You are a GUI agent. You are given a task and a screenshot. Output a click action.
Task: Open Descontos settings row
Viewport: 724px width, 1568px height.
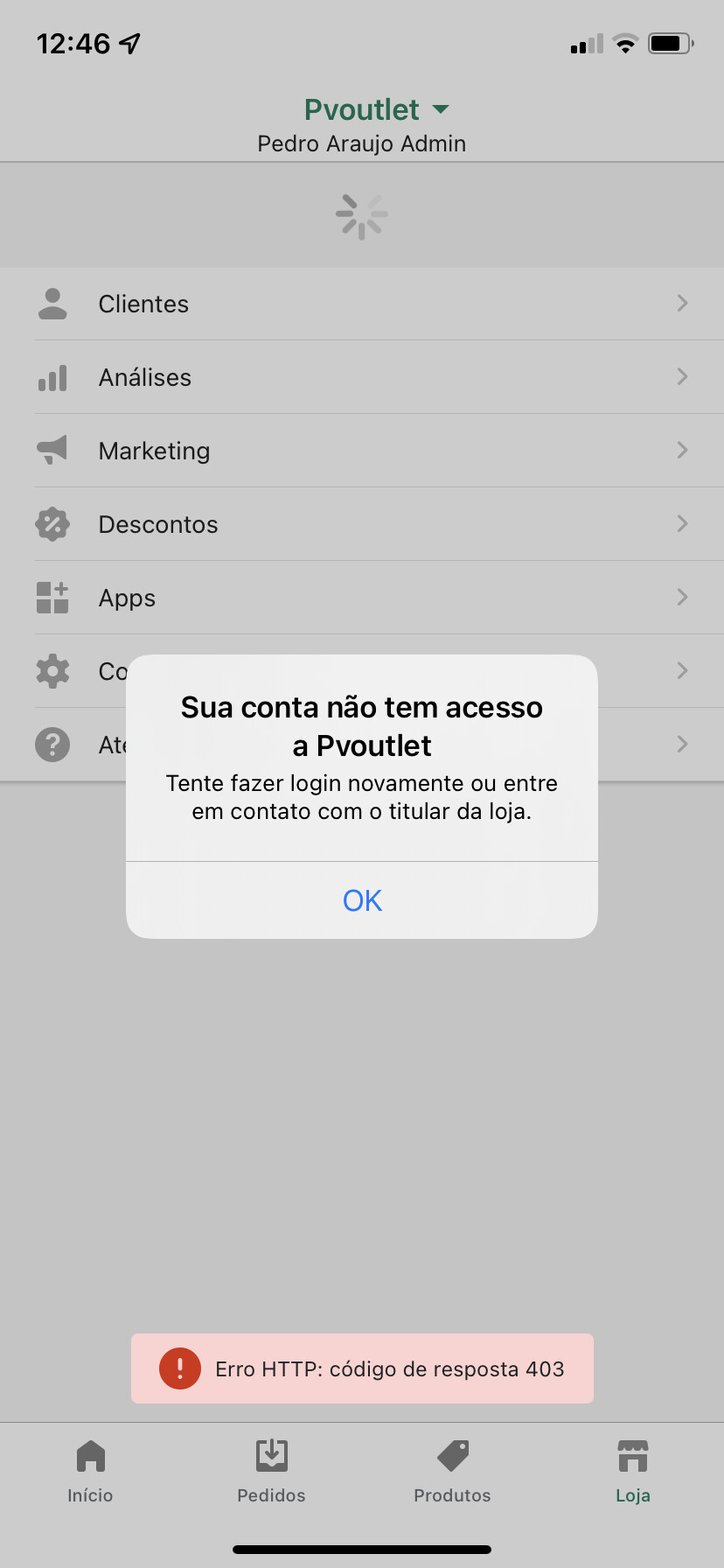pos(362,524)
